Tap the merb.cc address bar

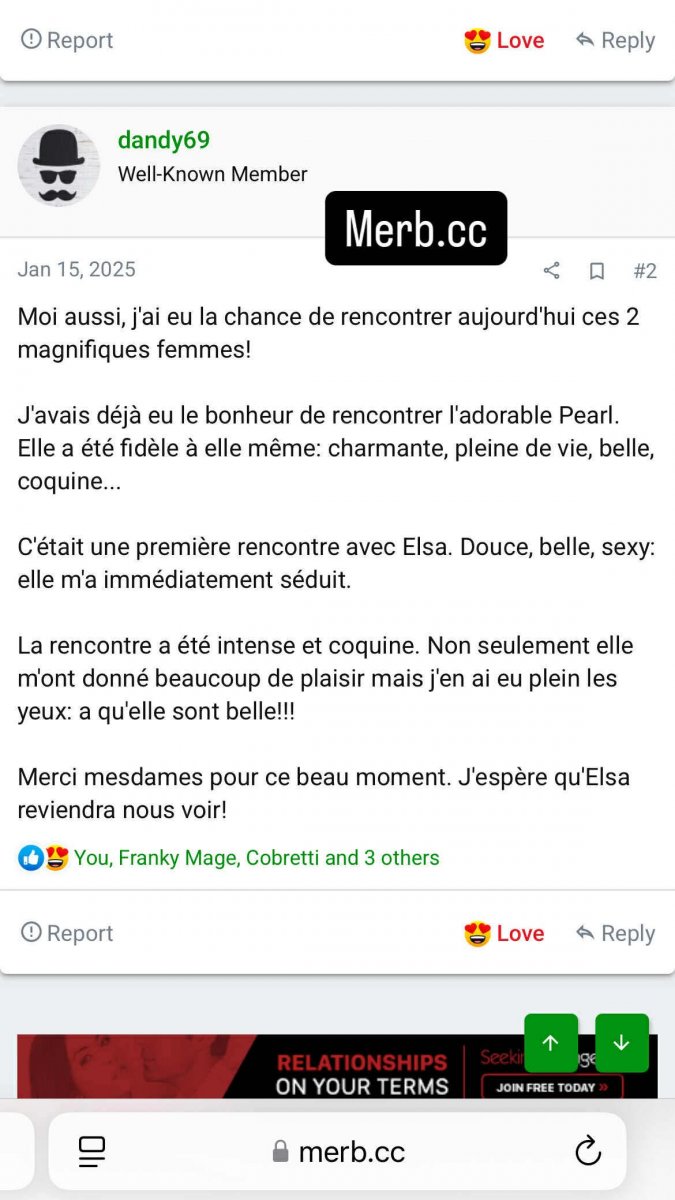point(340,1151)
